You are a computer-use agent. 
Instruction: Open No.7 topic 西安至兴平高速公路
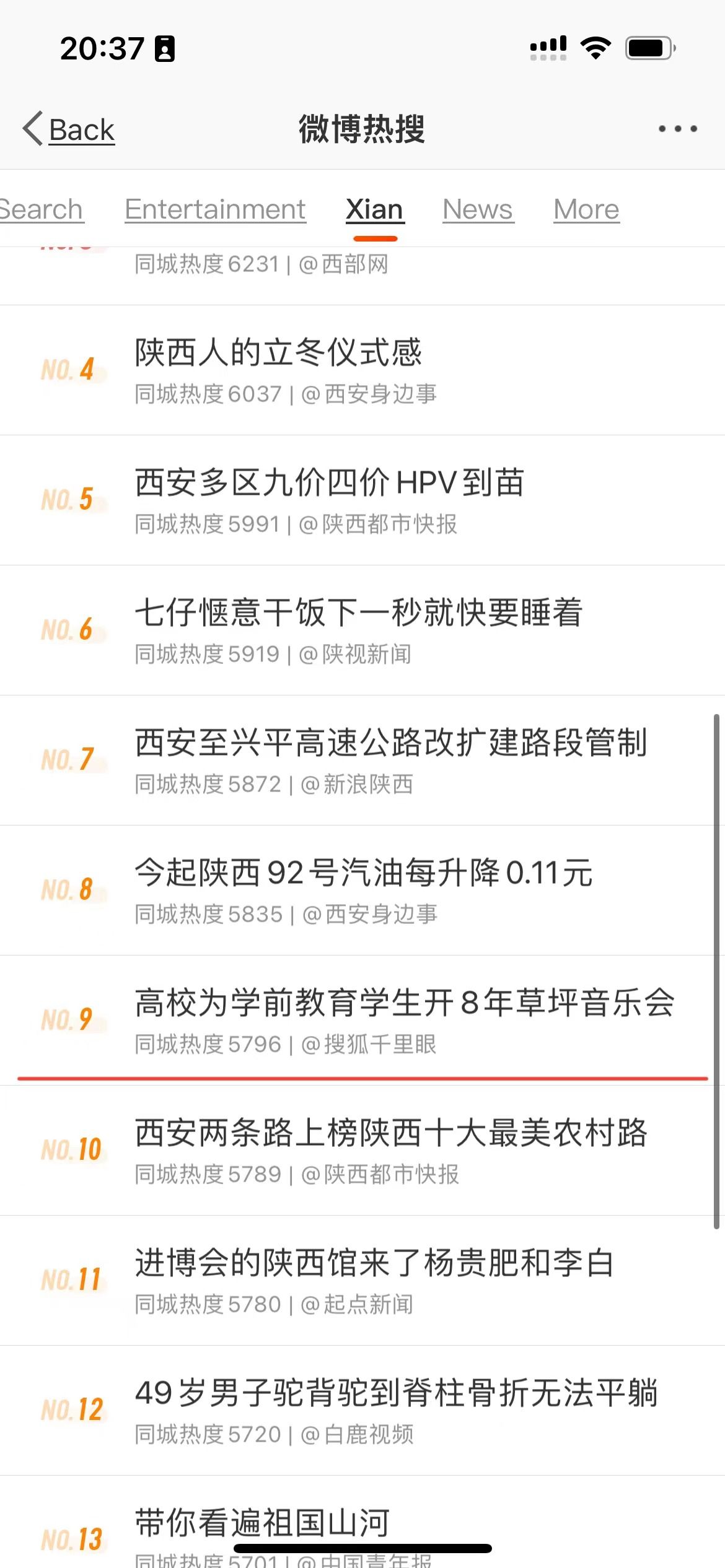point(390,743)
